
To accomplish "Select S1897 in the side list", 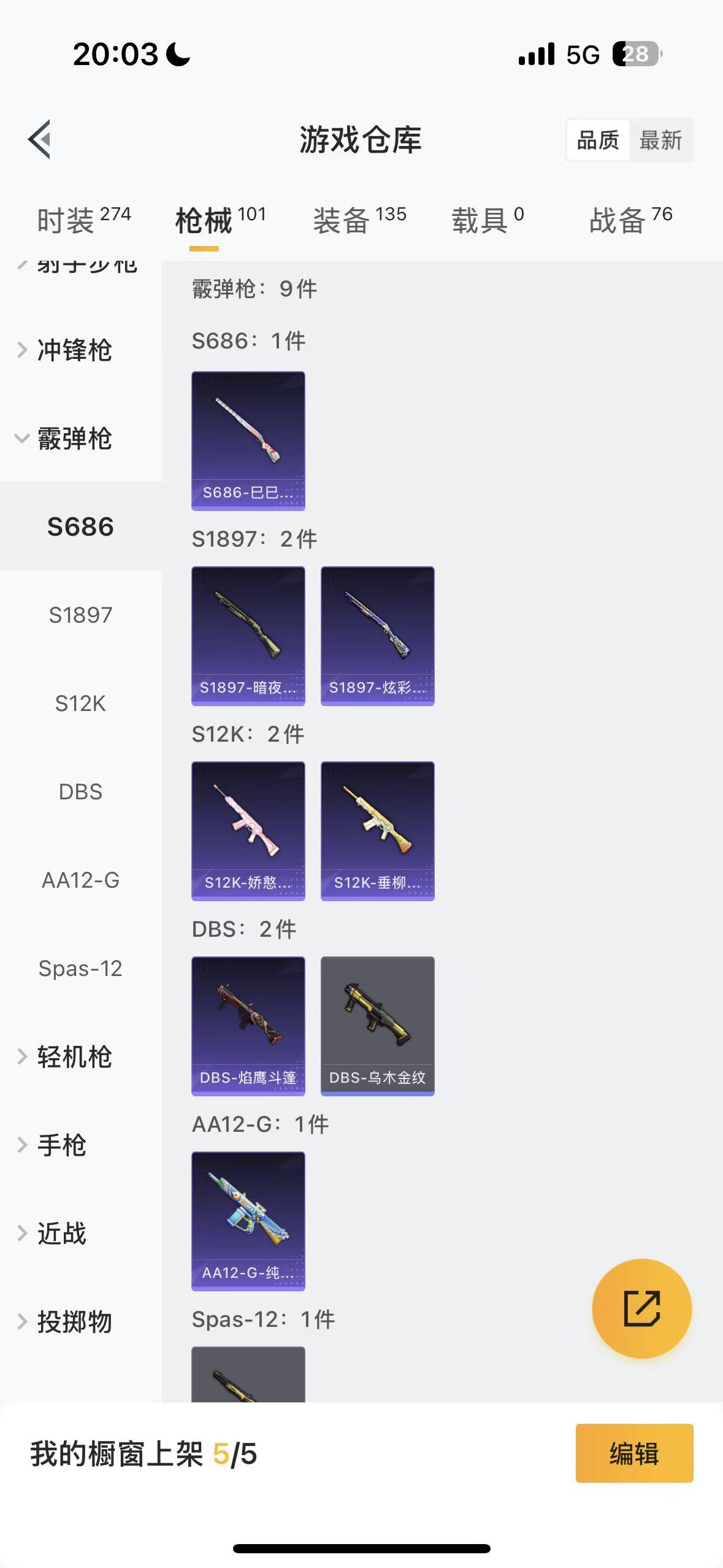I will click(x=80, y=615).
